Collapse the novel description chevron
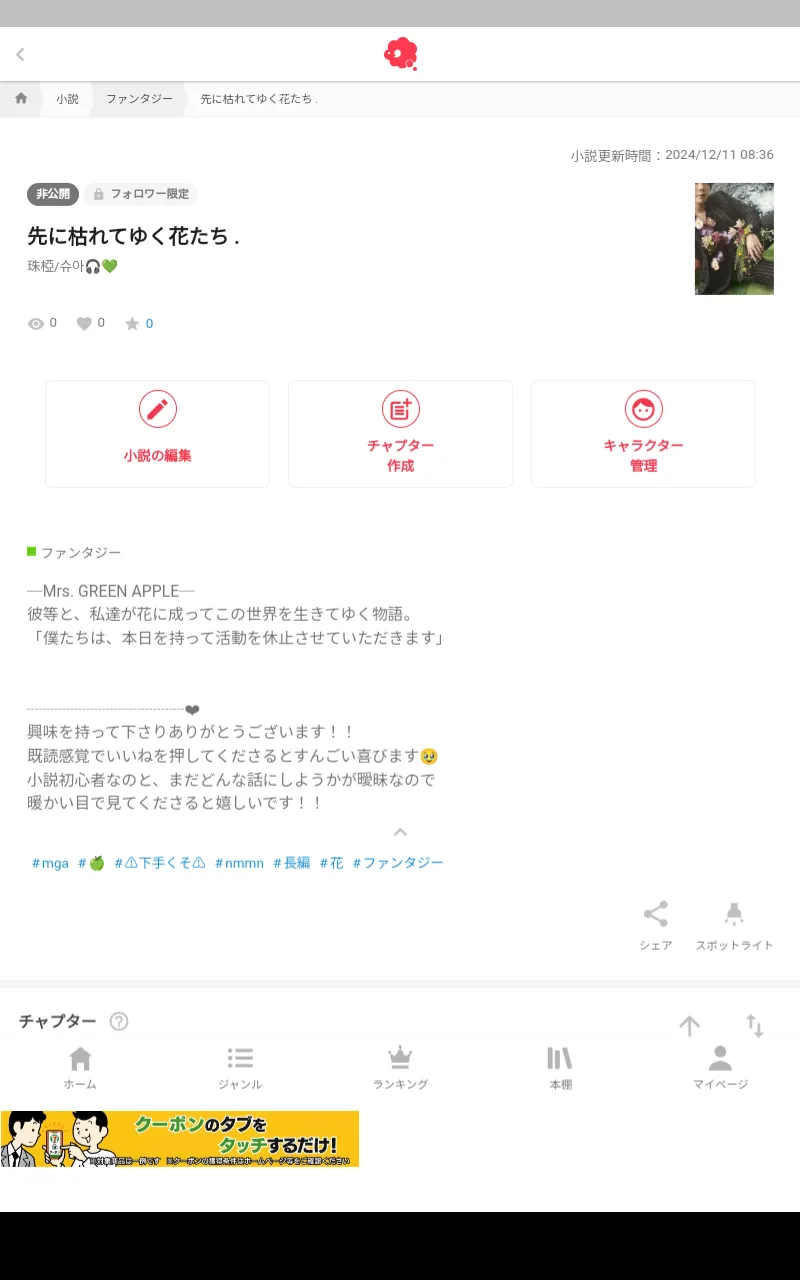This screenshot has height=1280, width=800. point(400,832)
